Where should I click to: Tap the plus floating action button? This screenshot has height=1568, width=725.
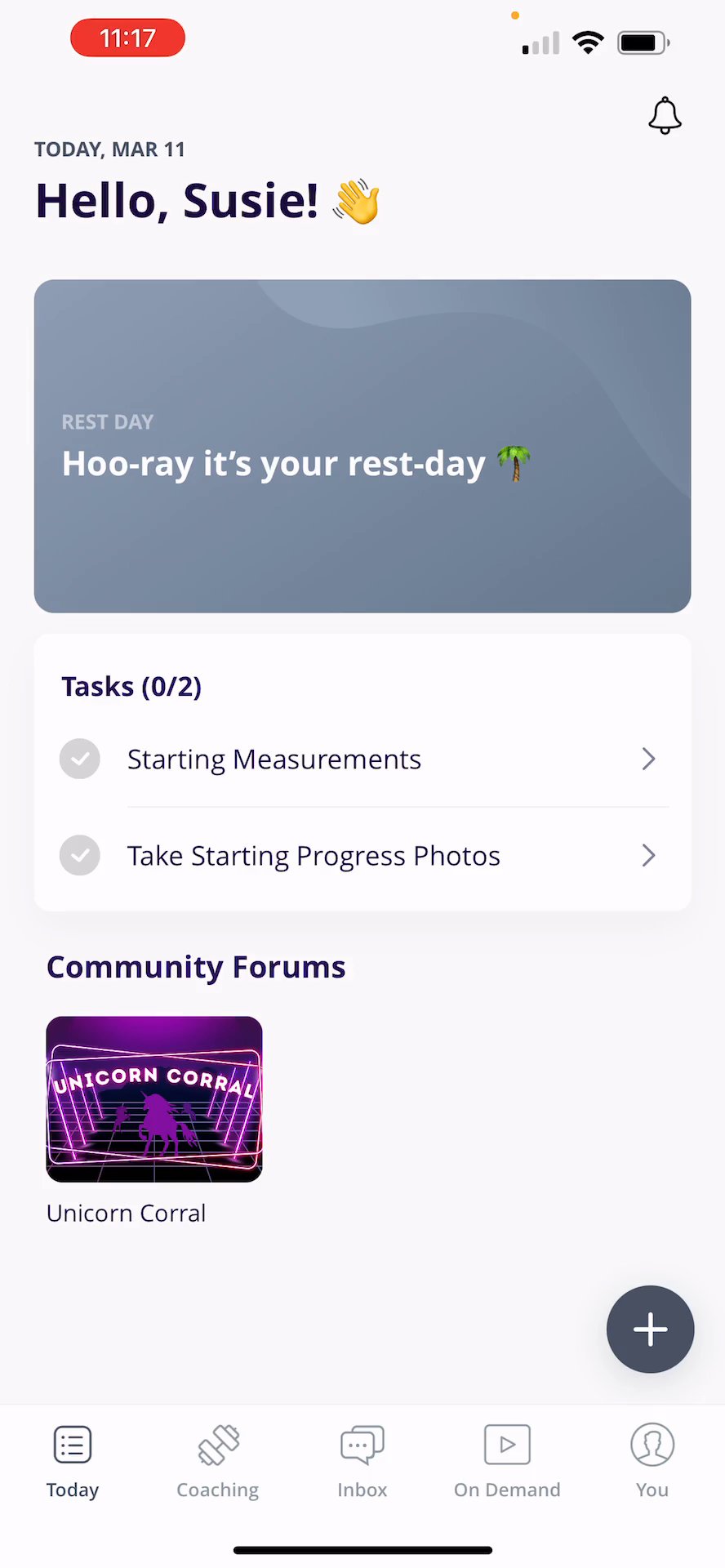coord(650,1330)
